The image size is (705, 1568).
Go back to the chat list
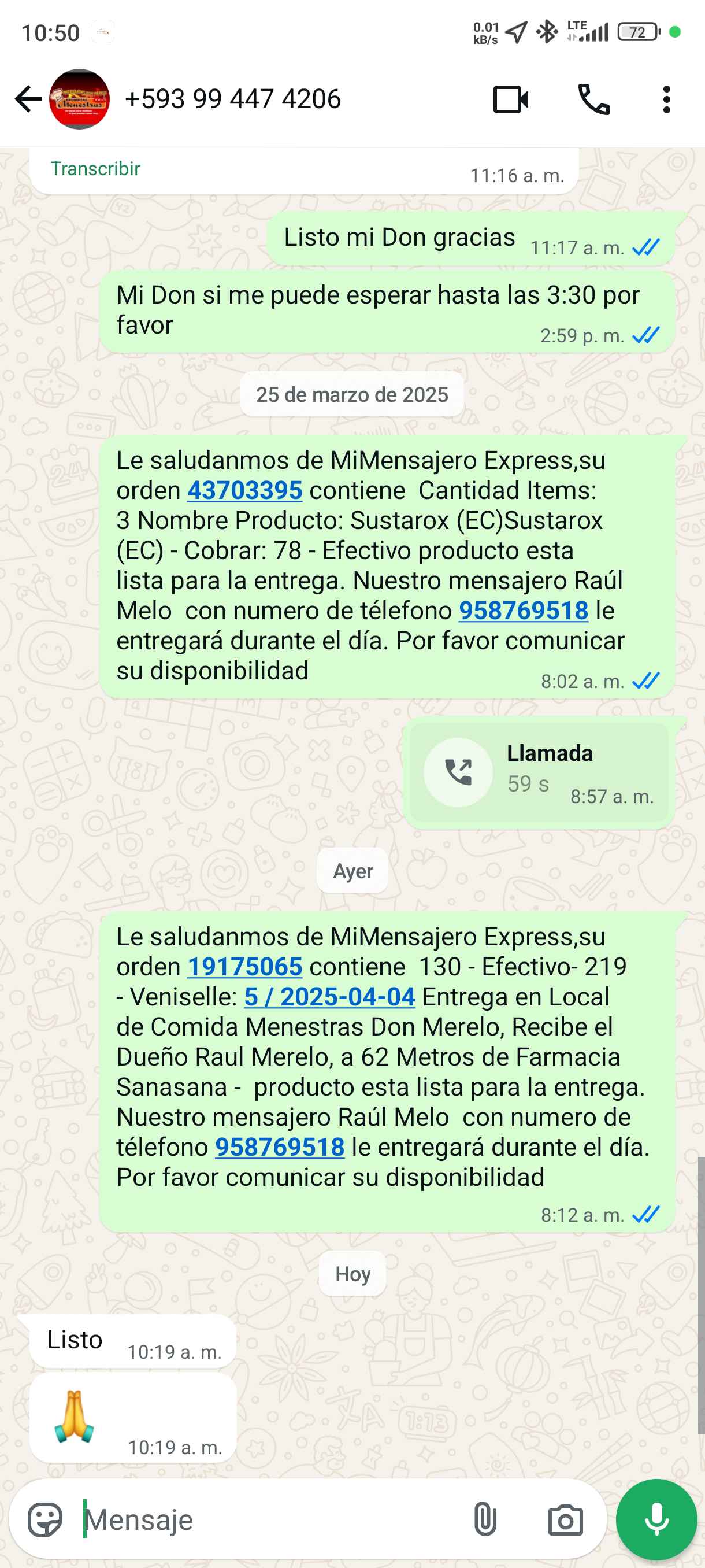27,99
